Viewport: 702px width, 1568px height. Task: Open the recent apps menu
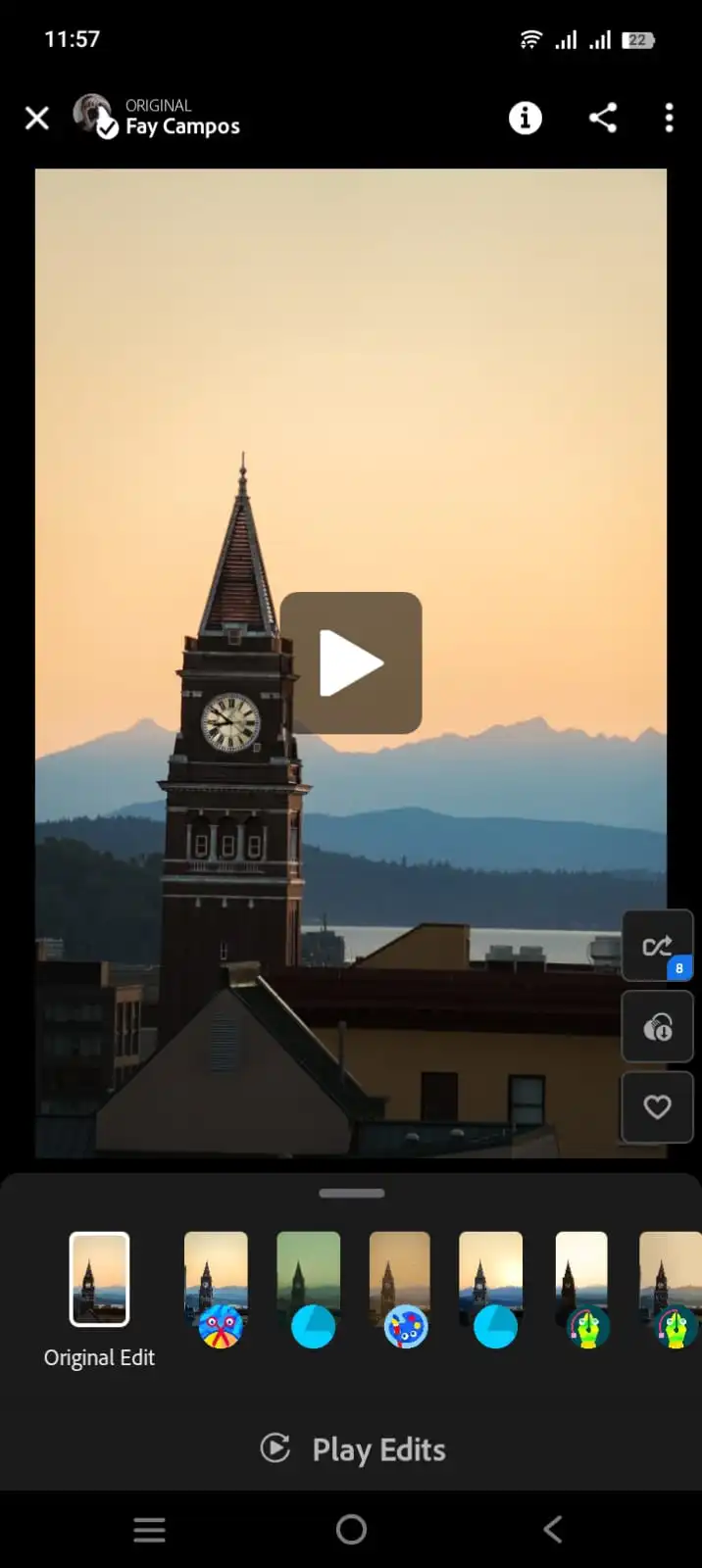coord(149,1530)
